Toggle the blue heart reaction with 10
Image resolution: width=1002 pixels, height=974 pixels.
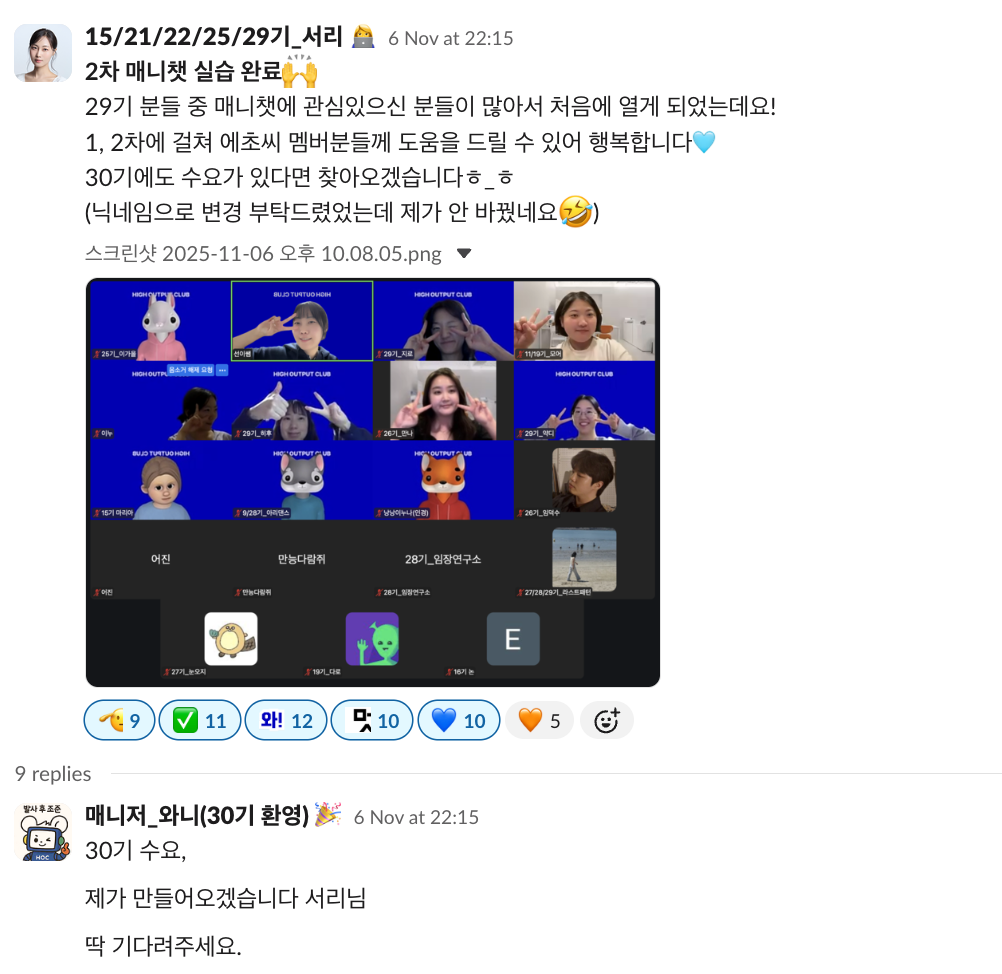[459, 720]
